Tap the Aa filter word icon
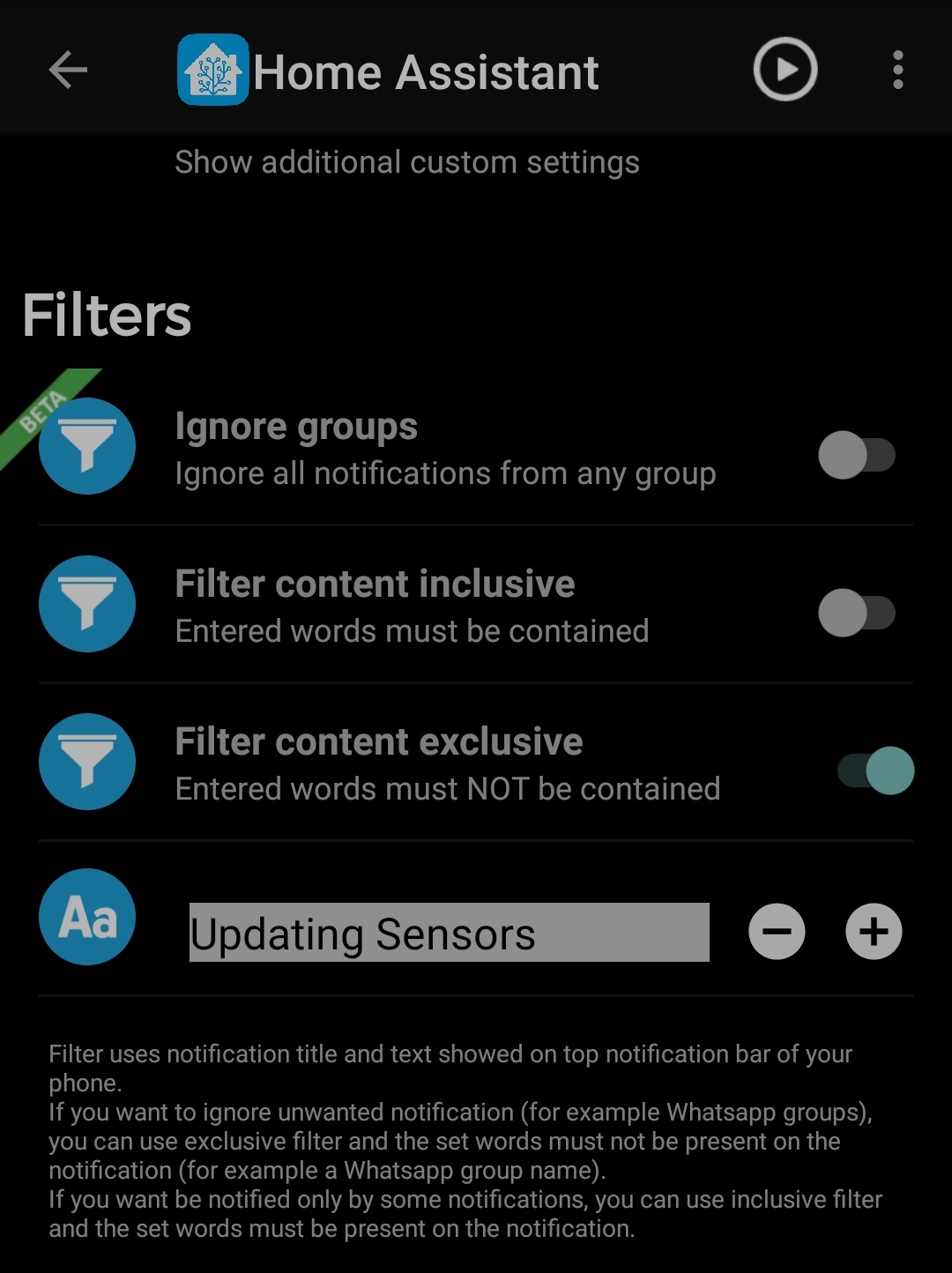The height and width of the screenshot is (1273, 952). [x=87, y=918]
